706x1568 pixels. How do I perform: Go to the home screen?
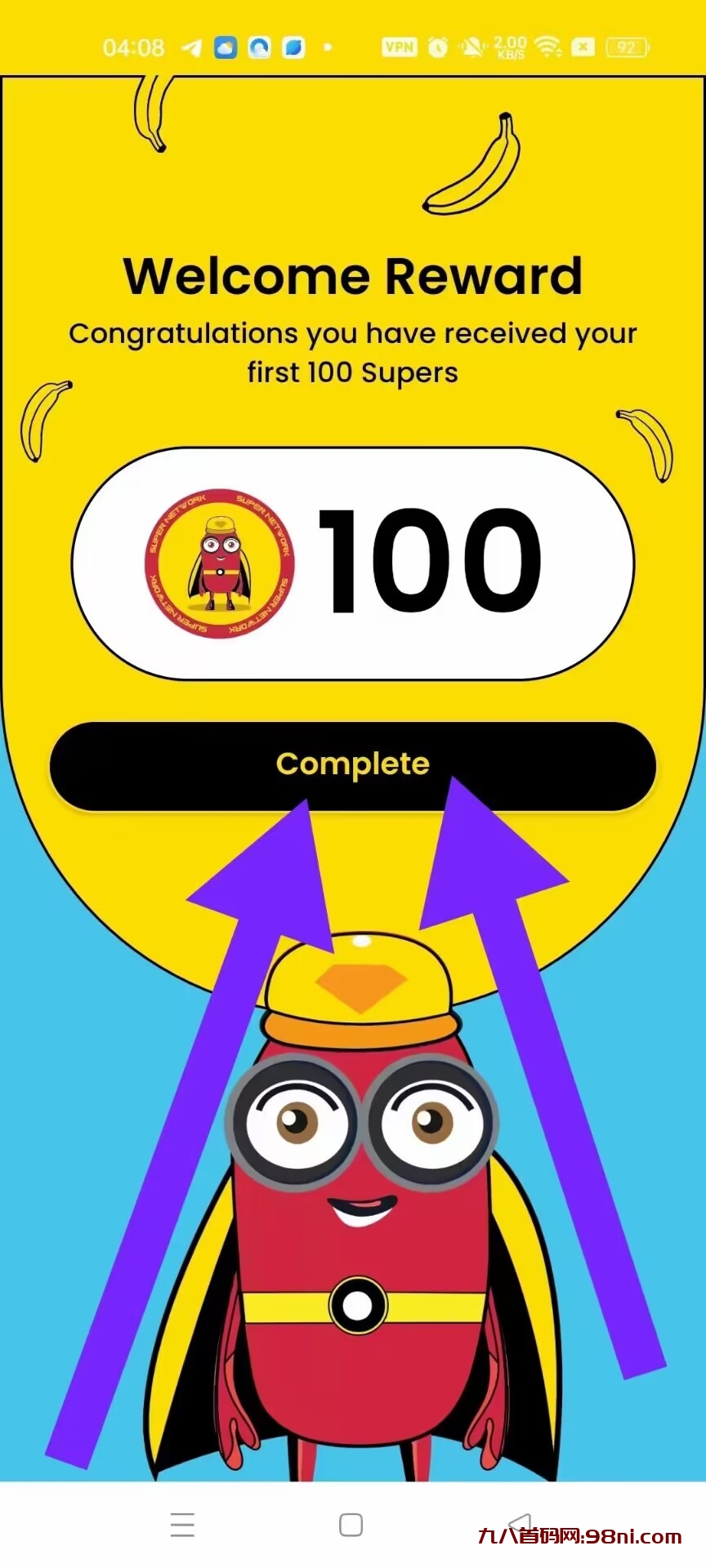coord(351,1524)
